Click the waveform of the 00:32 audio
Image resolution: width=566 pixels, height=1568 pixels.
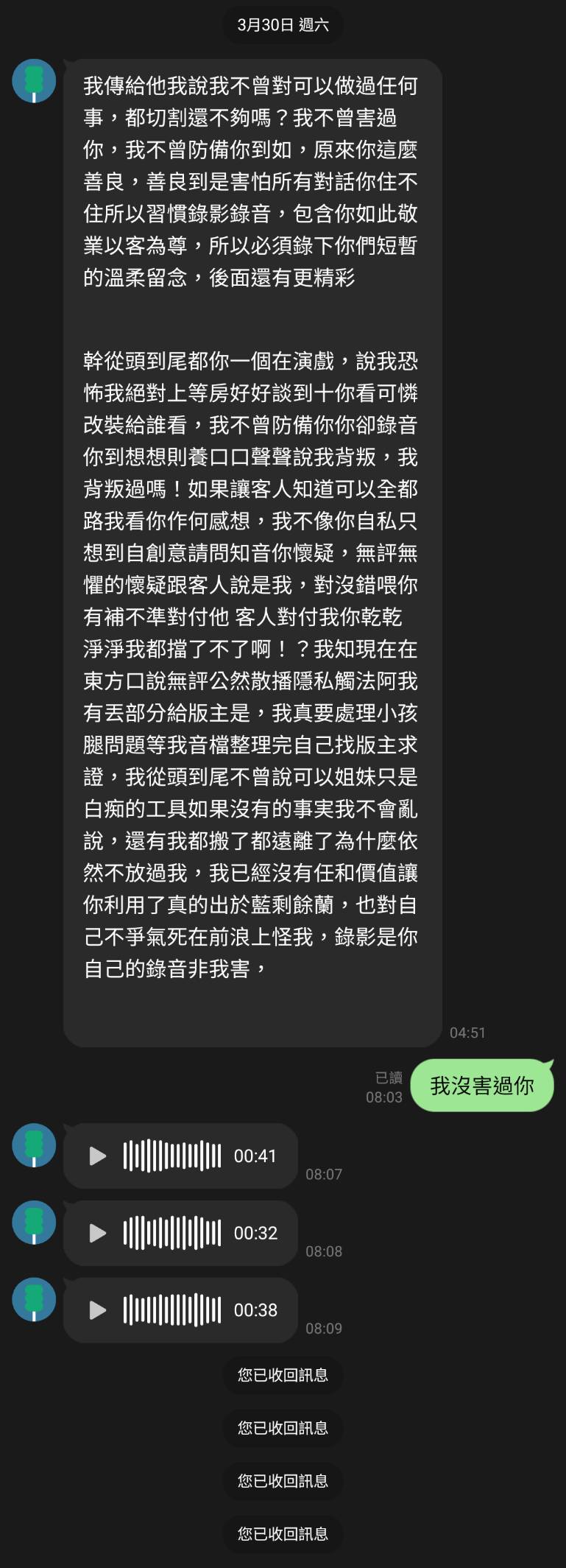pos(169,1234)
